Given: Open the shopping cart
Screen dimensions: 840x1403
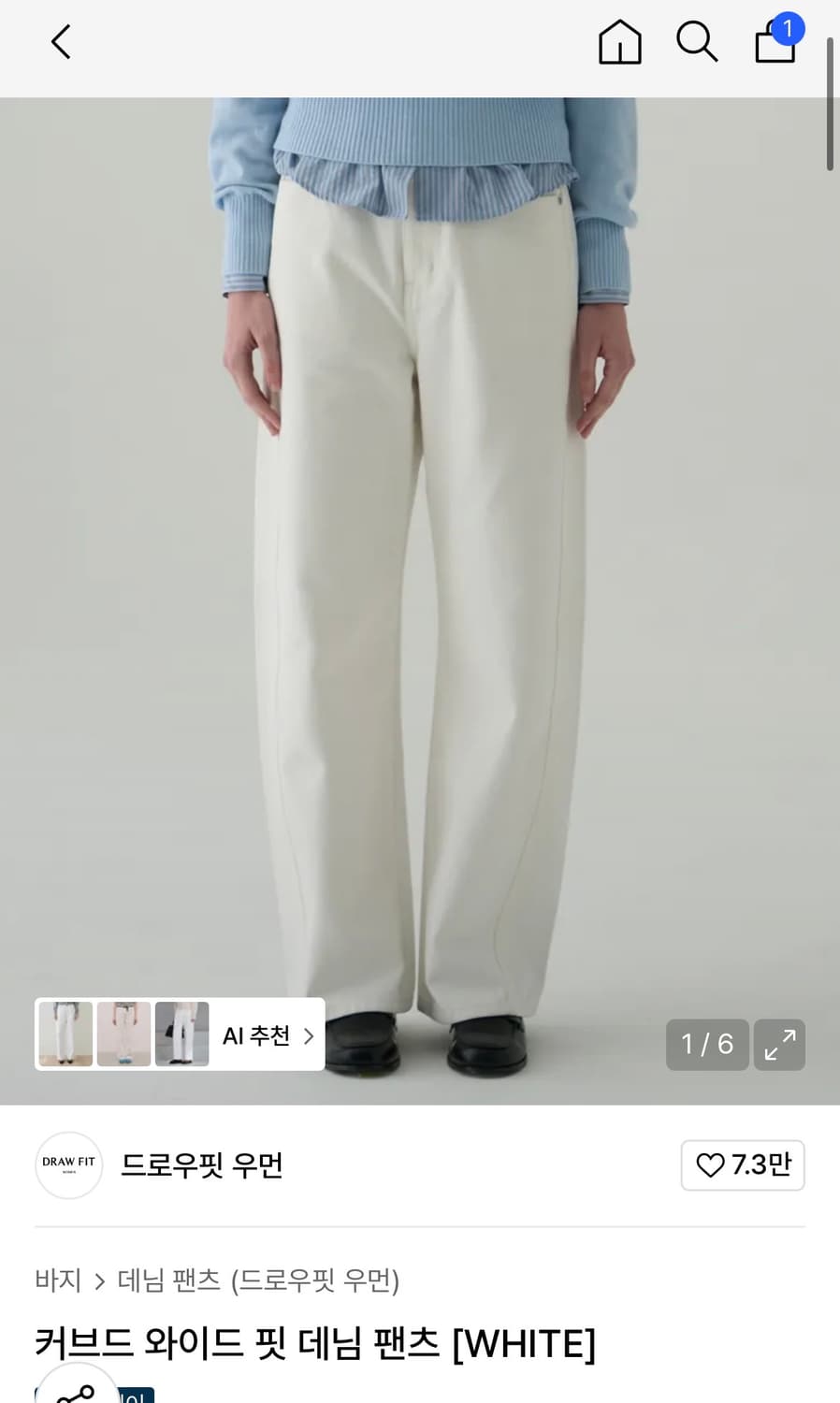Looking at the screenshot, I should 775,45.
